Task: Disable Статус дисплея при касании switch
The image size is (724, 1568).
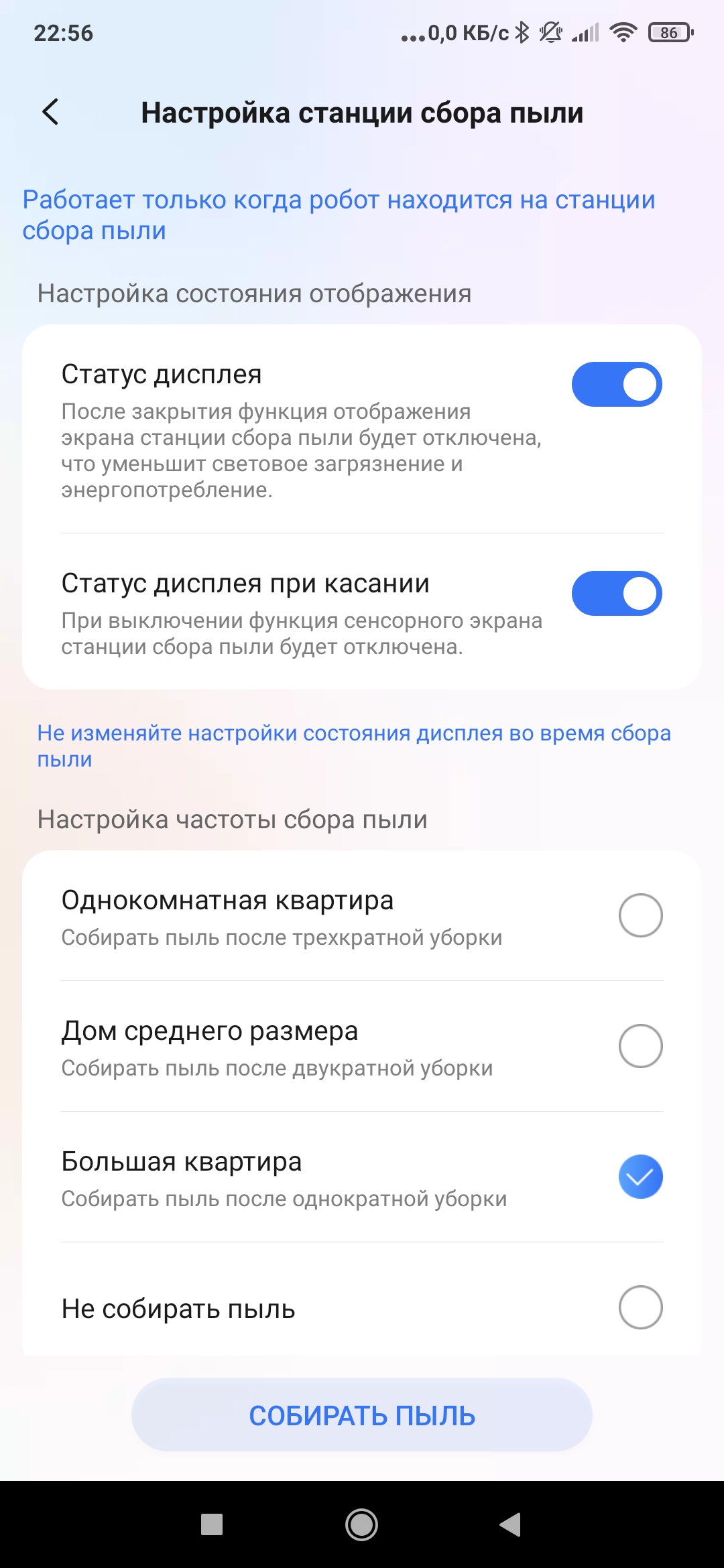Action: tap(616, 594)
